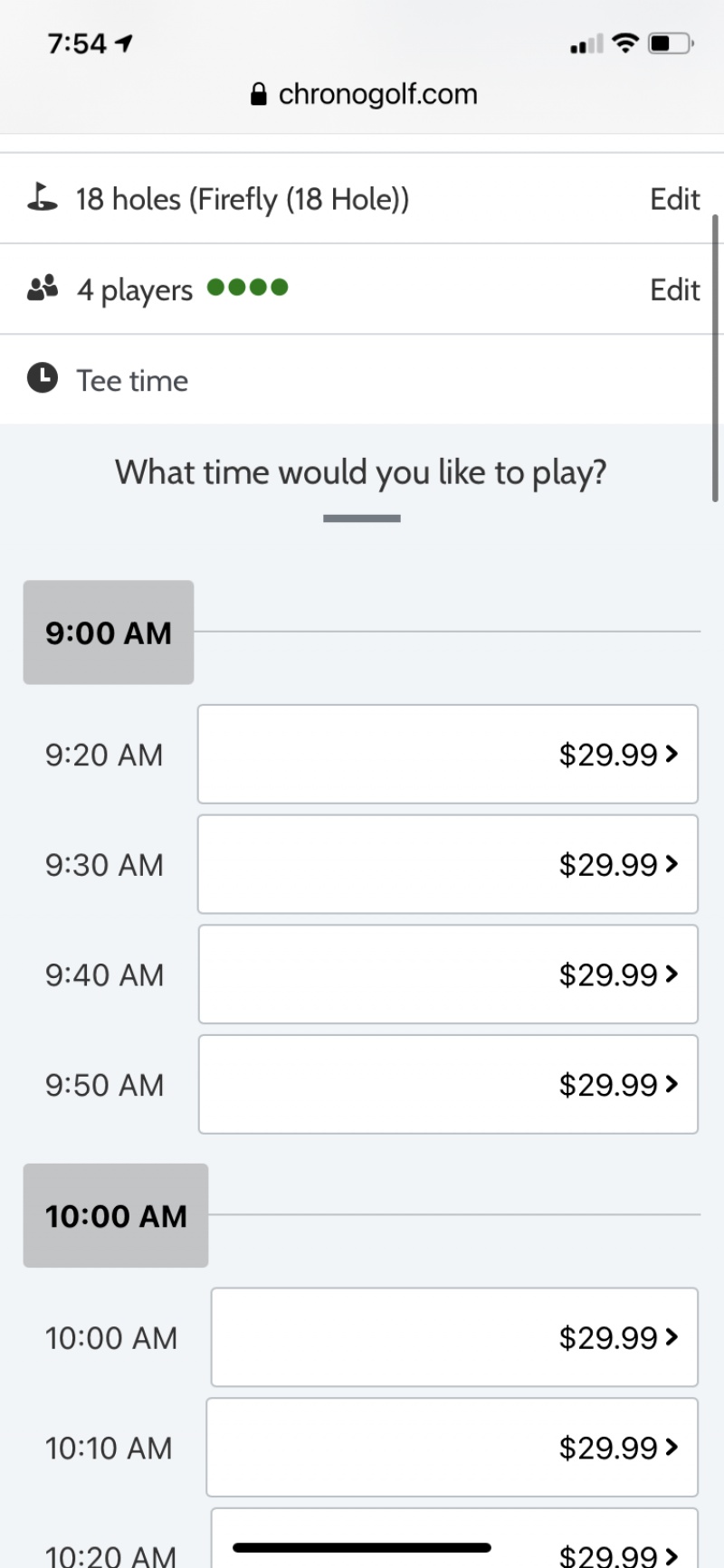724x1568 pixels.
Task: Edit the 4 players selection
Action: [674, 290]
